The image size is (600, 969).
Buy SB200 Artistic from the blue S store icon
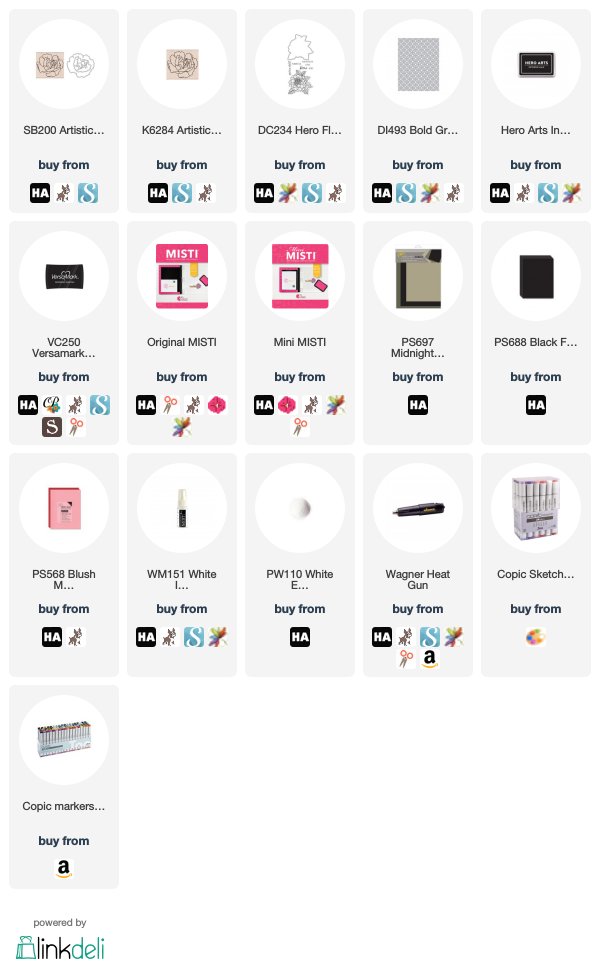88,193
